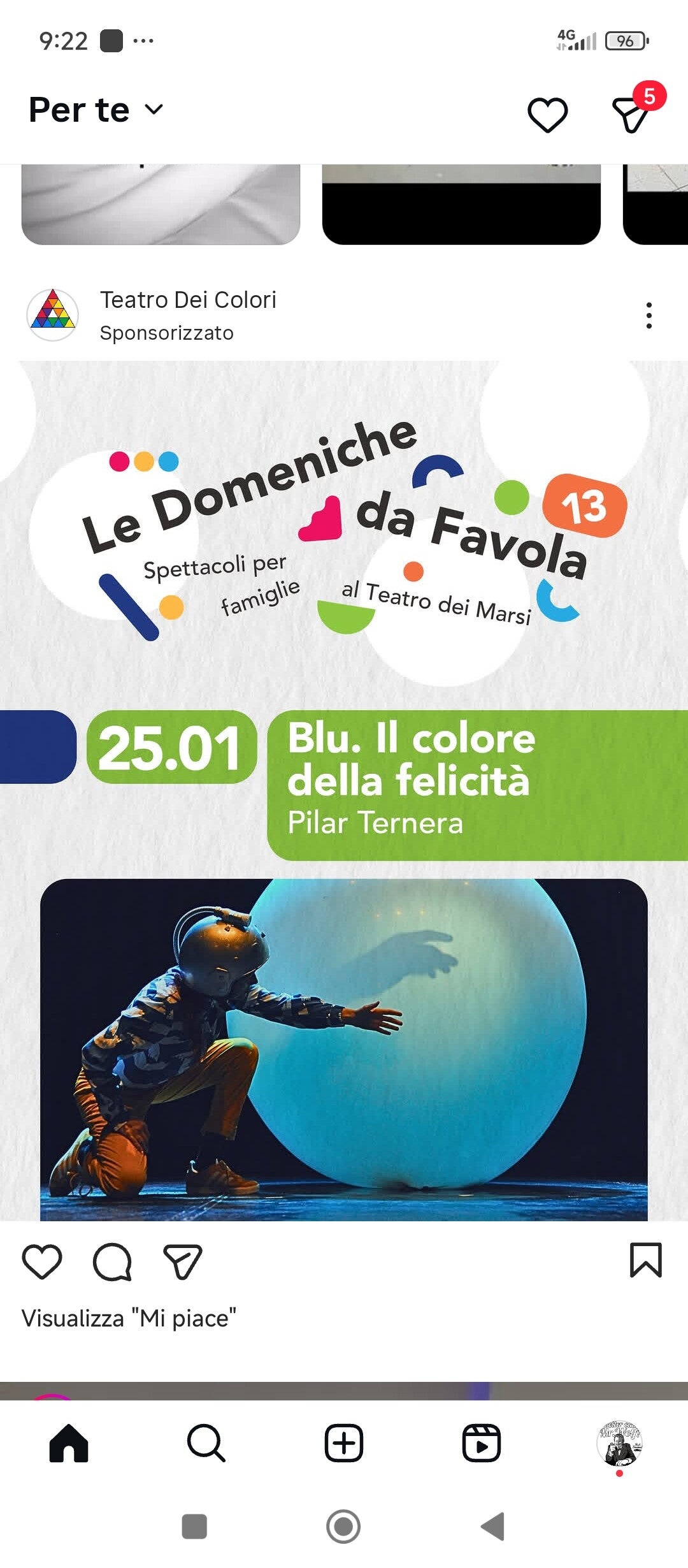Open Teatro Dei Colori profile
688x1568 pixels.
(x=187, y=300)
